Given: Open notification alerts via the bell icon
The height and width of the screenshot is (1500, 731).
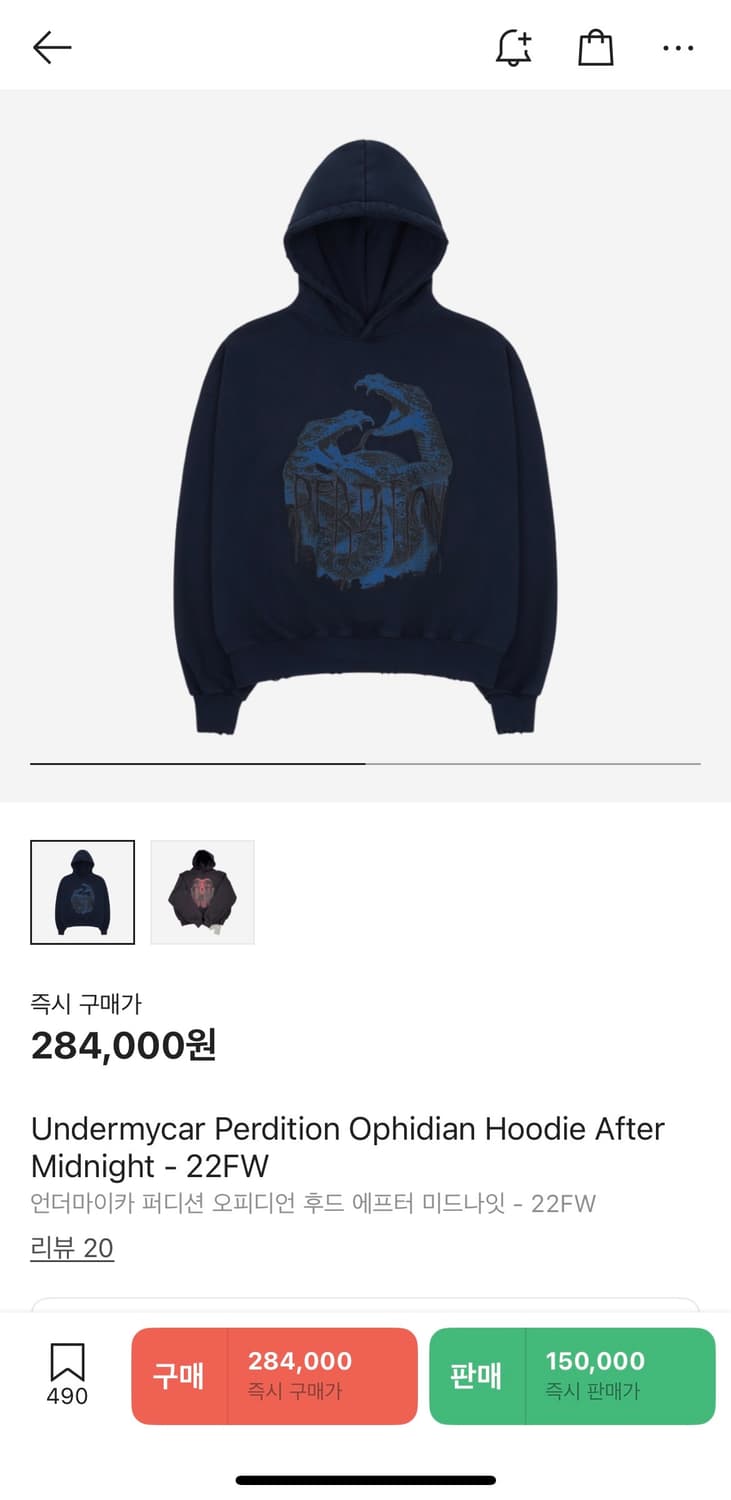Looking at the screenshot, I should click(x=512, y=47).
